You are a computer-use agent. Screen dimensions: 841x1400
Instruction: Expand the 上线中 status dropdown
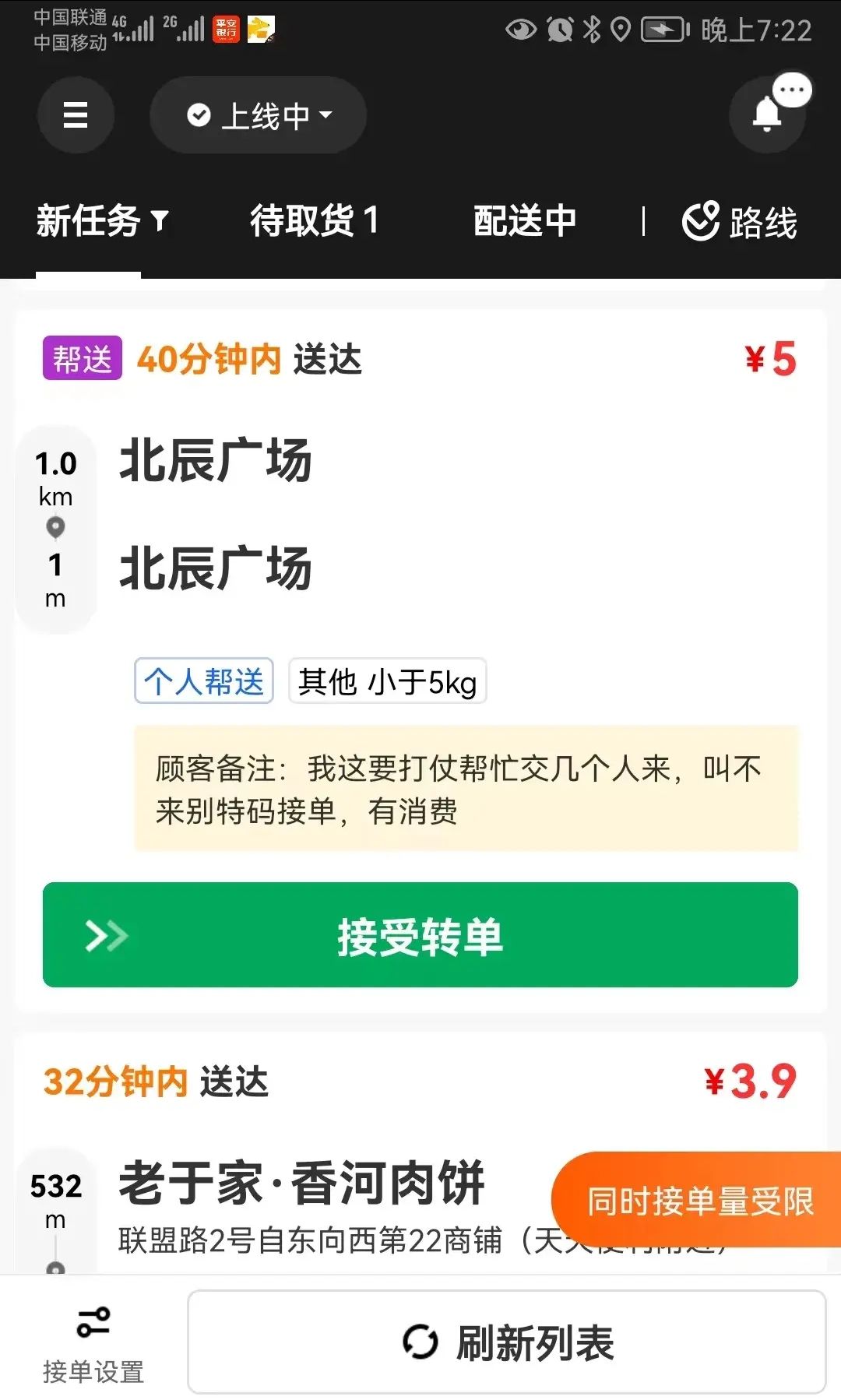pyautogui.click(x=259, y=115)
